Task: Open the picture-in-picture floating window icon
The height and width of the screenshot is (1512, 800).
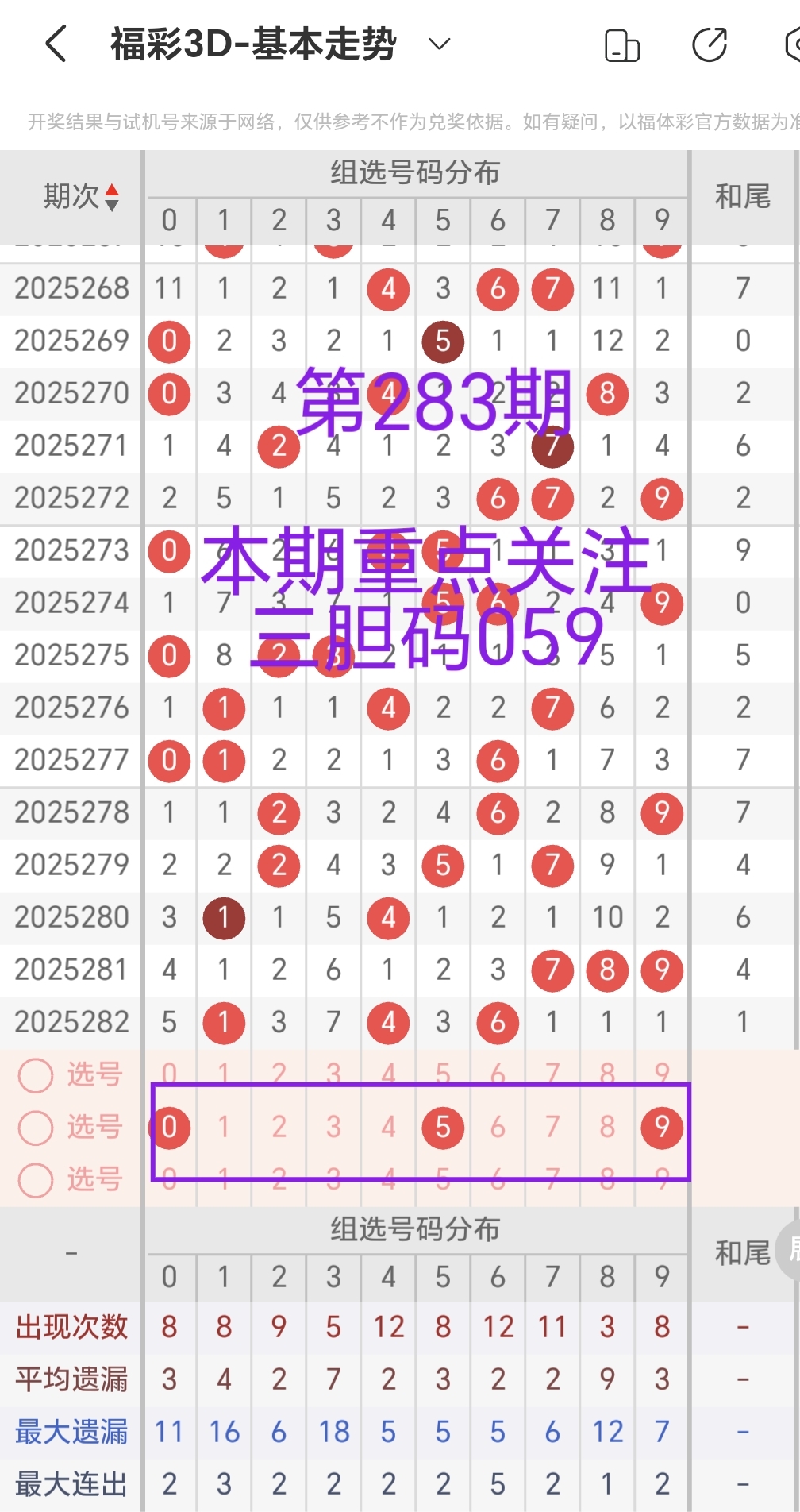Action: point(622,45)
